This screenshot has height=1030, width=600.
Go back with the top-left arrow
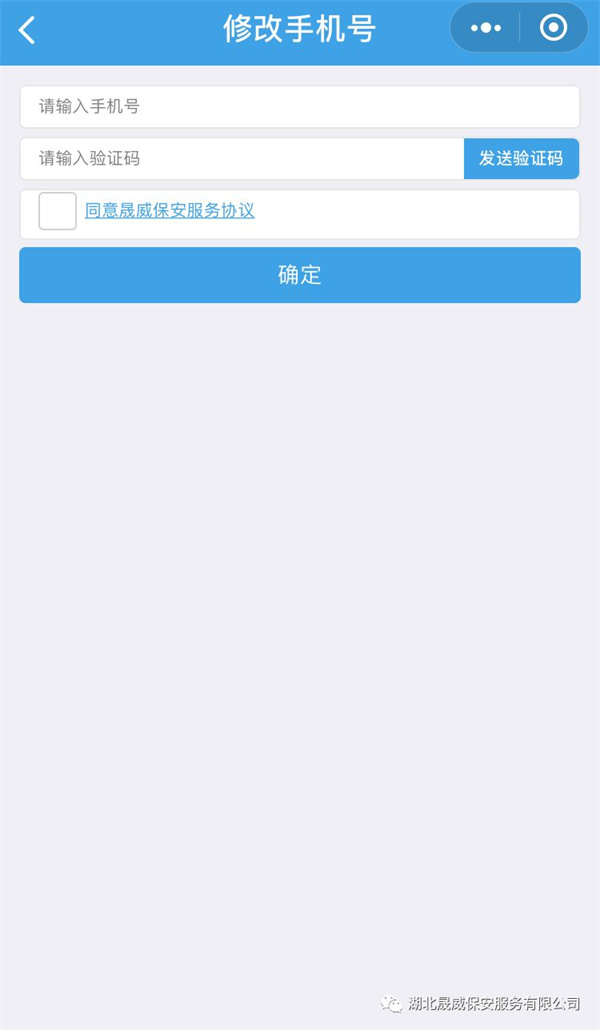pyautogui.click(x=27, y=30)
